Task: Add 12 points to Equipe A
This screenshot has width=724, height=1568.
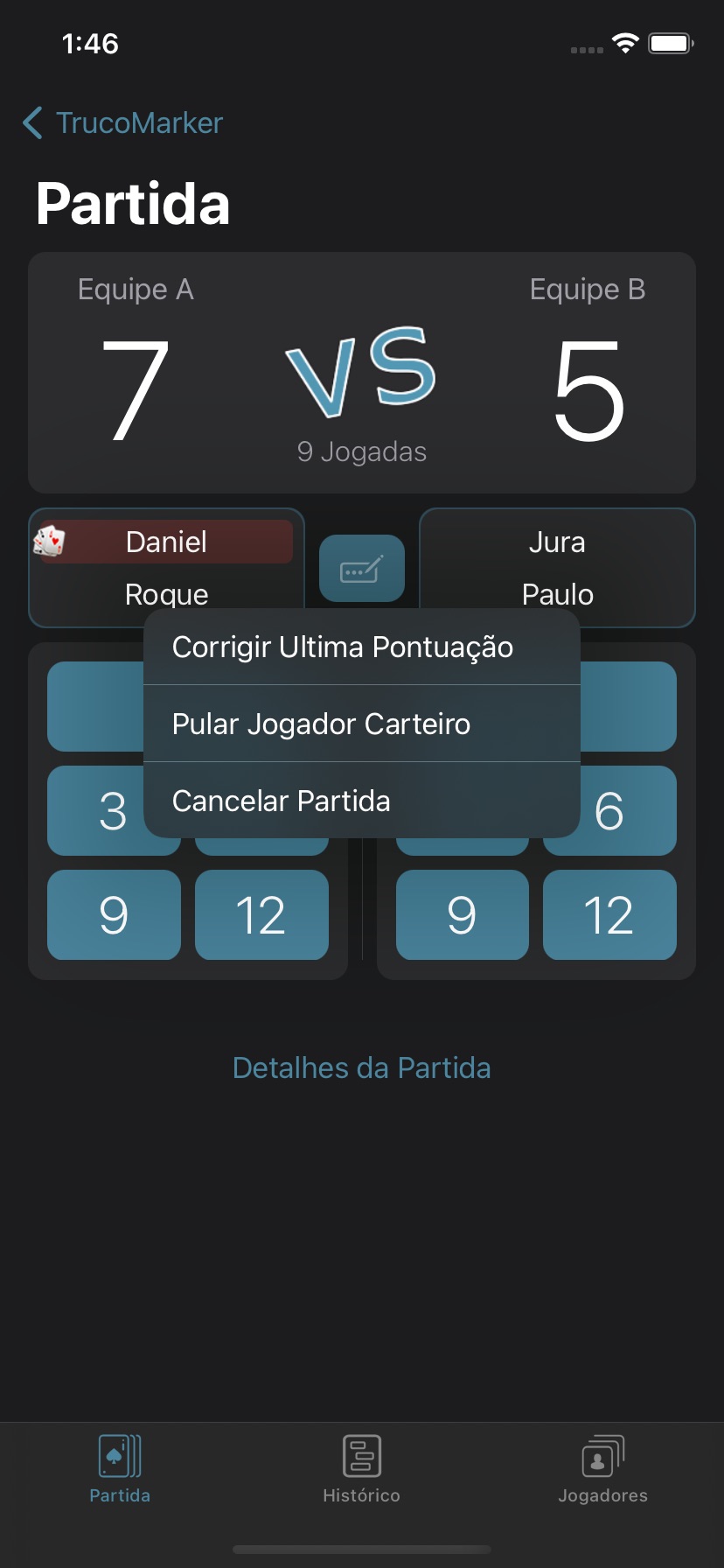Action: [261, 915]
